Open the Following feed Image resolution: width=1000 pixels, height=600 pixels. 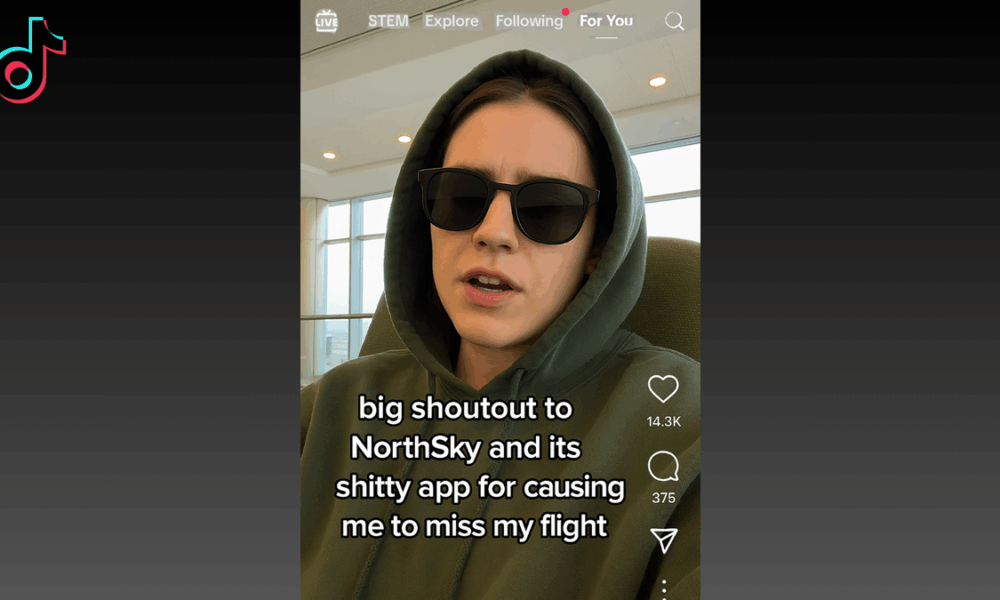point(529,21)
